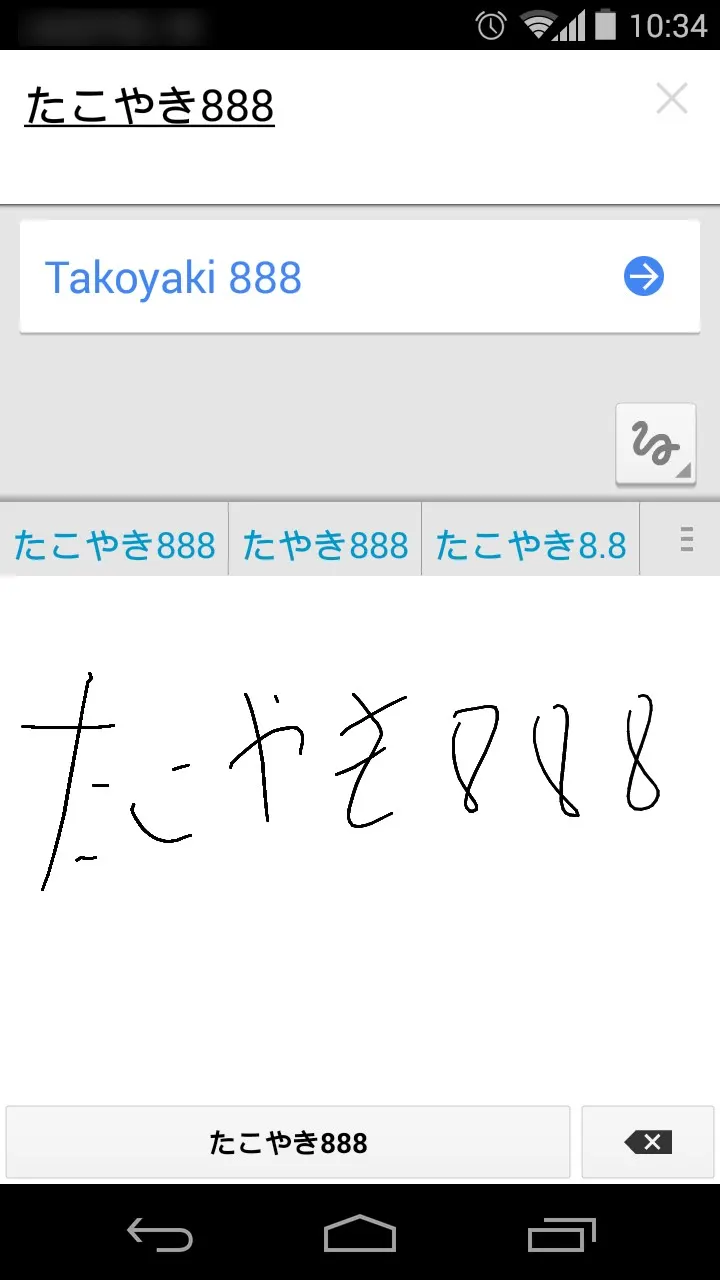Choose the suggestion たこやき8.8
The image size is (720, 1280).
tap(531, 545)
